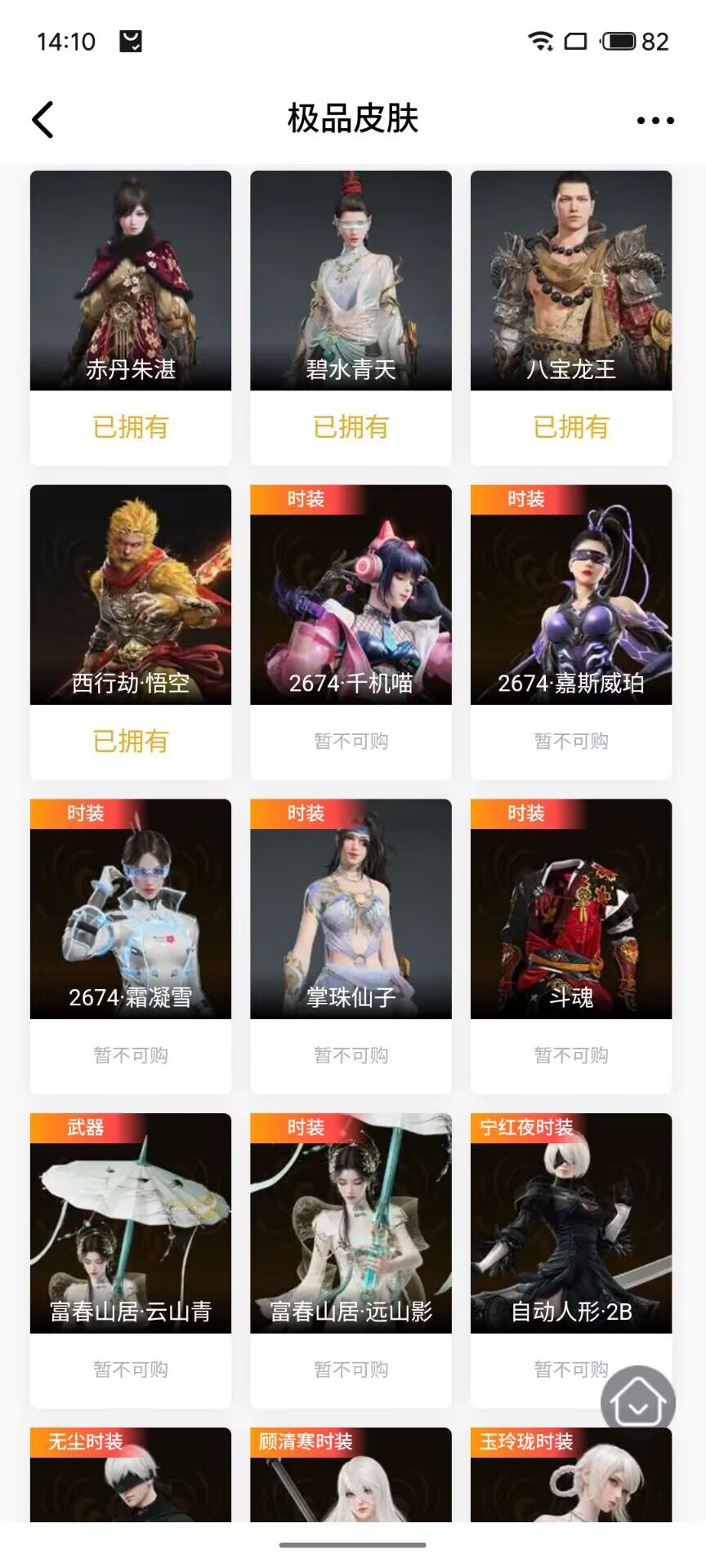The width and height of the screenshot is (706, 1568).
Task: Select the 富春山居·远山影 costume
Action: click(351, 1221)
